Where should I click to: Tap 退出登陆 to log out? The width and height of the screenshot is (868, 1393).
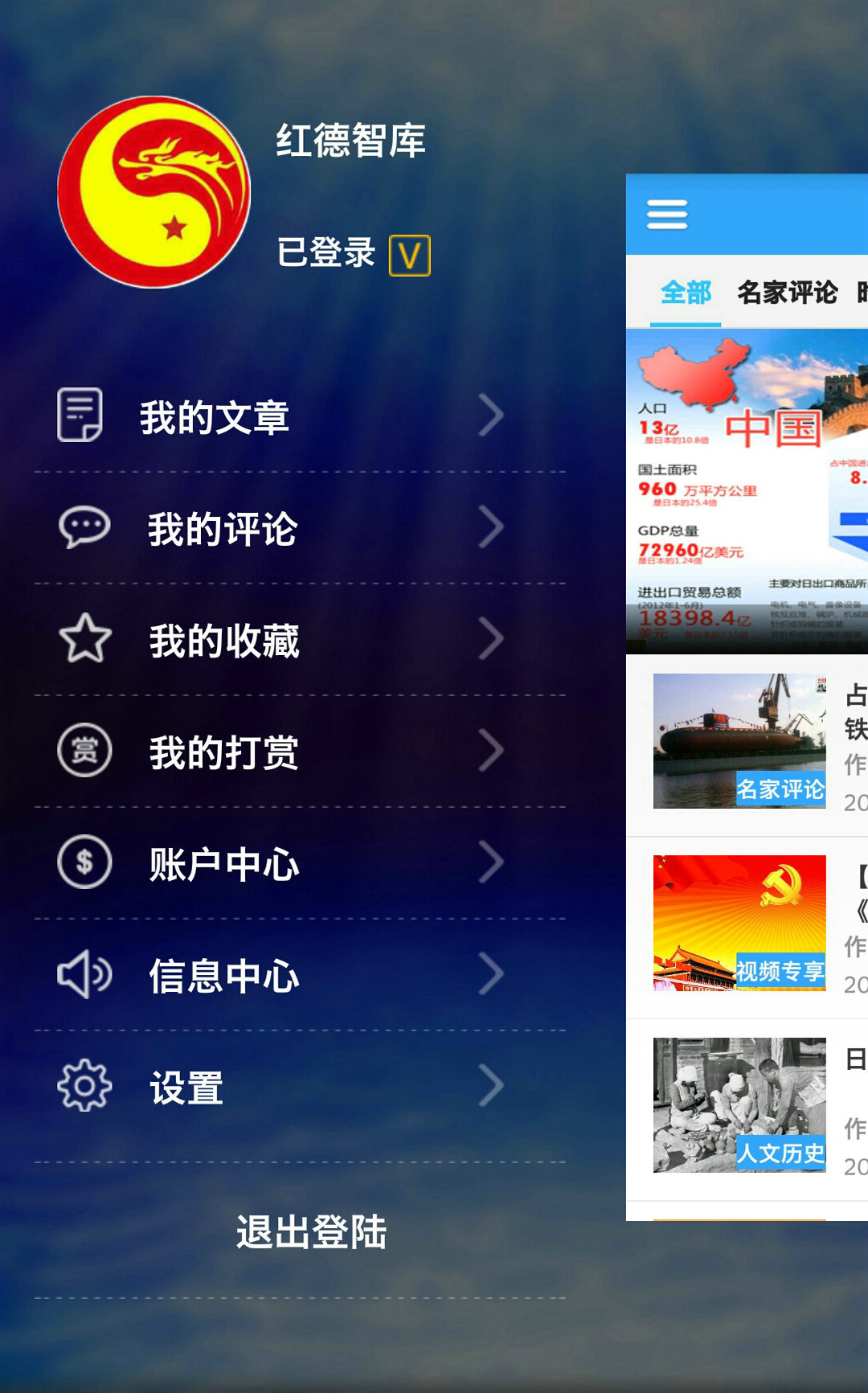311,1231
